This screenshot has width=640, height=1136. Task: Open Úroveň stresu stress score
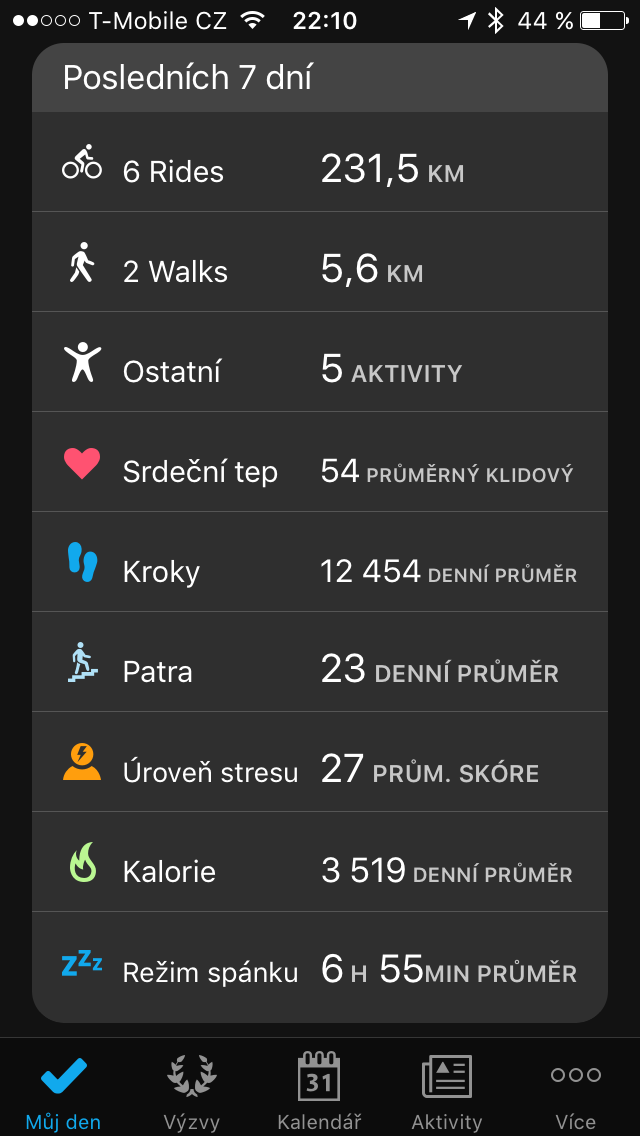click(320, 762)
